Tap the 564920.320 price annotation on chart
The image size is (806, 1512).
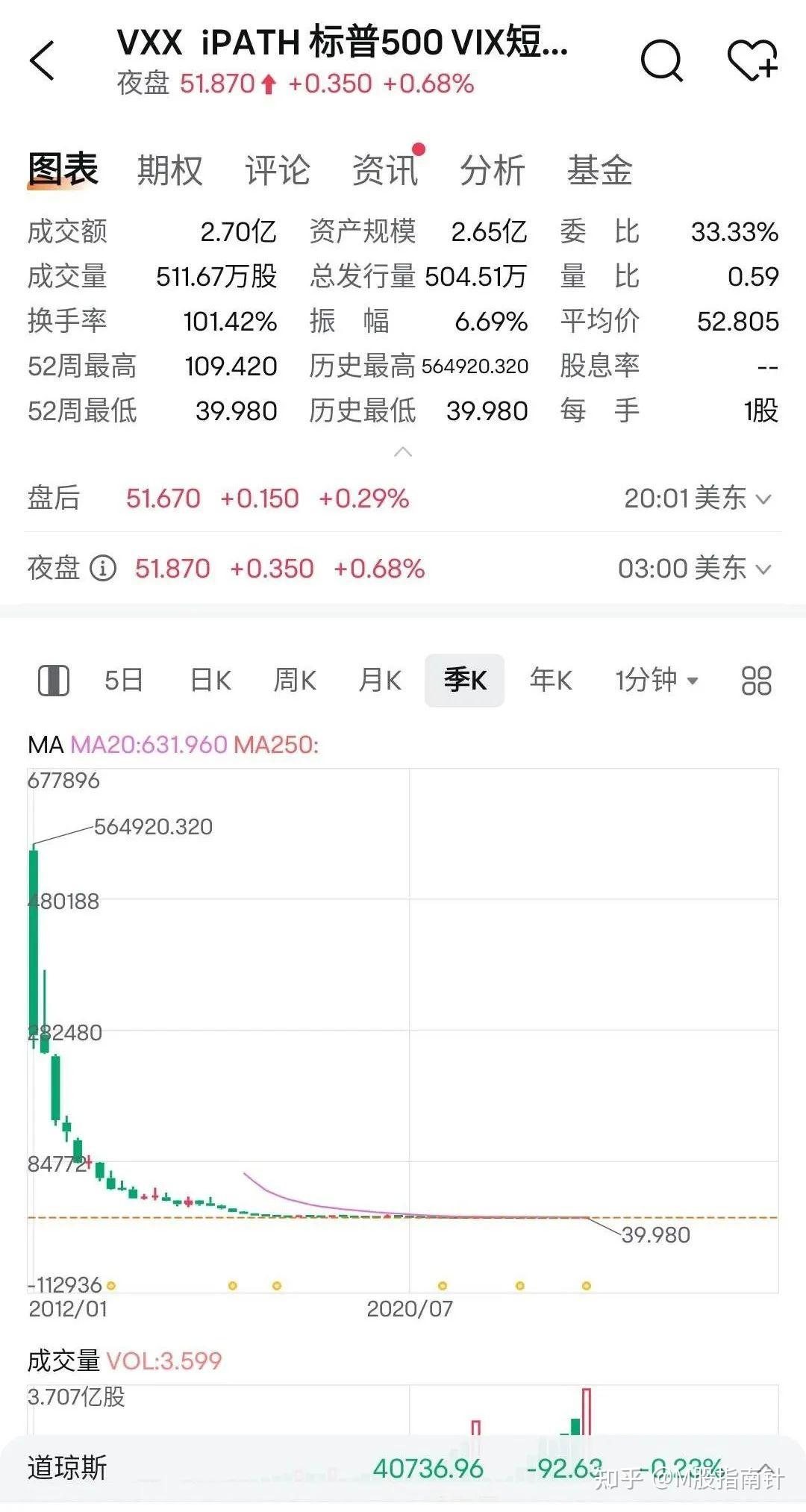[152, 827]
